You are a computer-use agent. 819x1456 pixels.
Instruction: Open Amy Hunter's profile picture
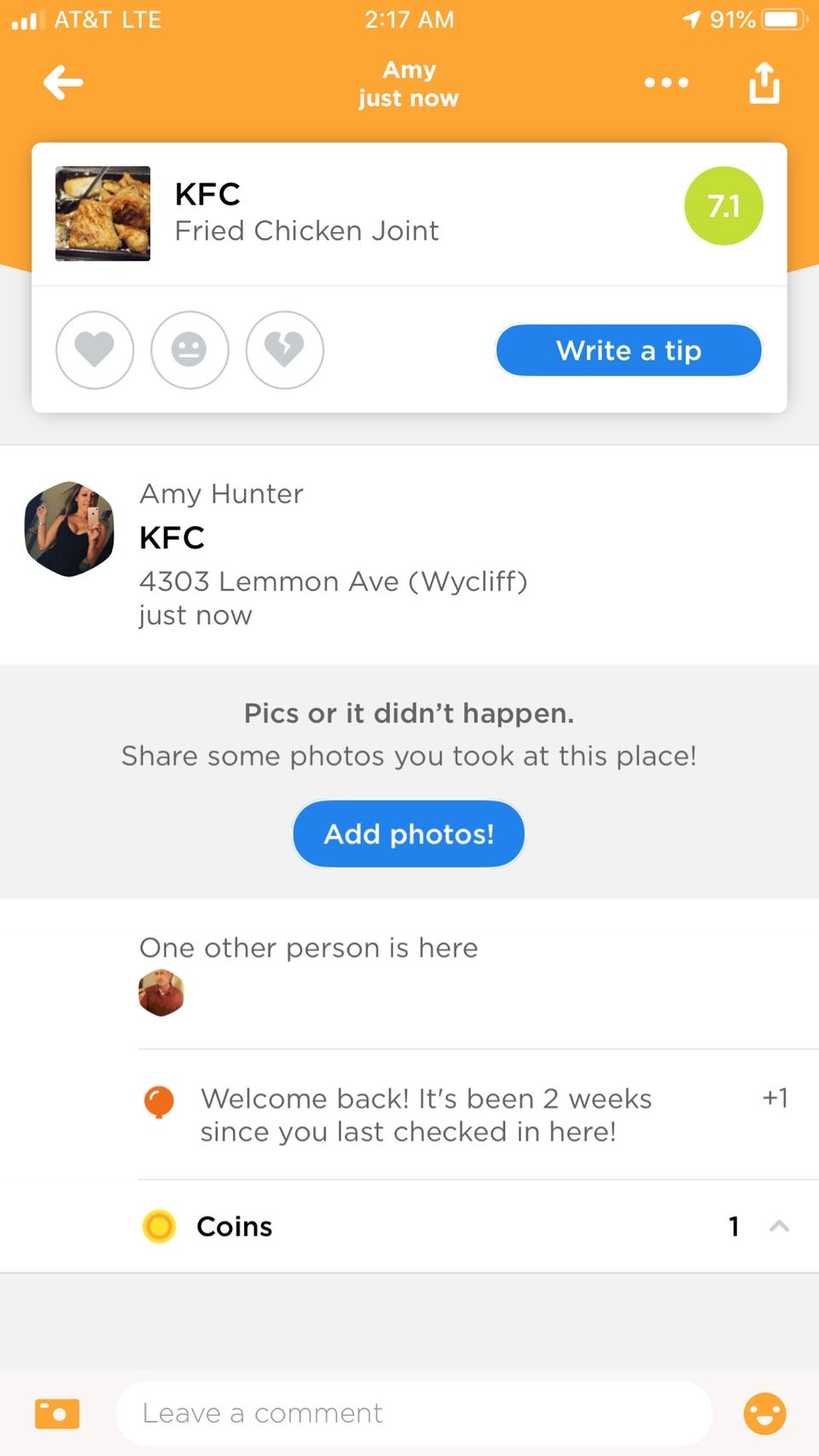[69, 529]
